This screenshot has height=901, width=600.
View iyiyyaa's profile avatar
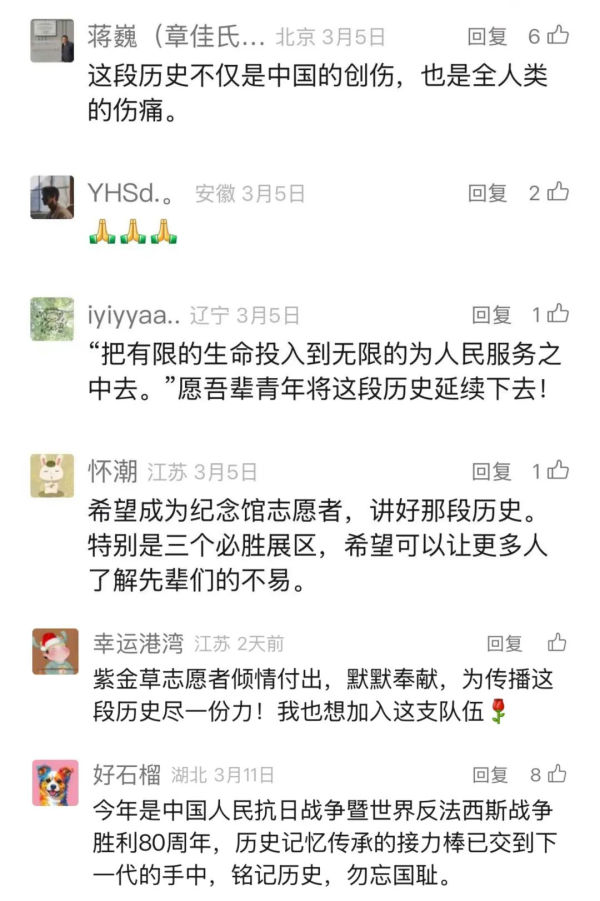52,319
